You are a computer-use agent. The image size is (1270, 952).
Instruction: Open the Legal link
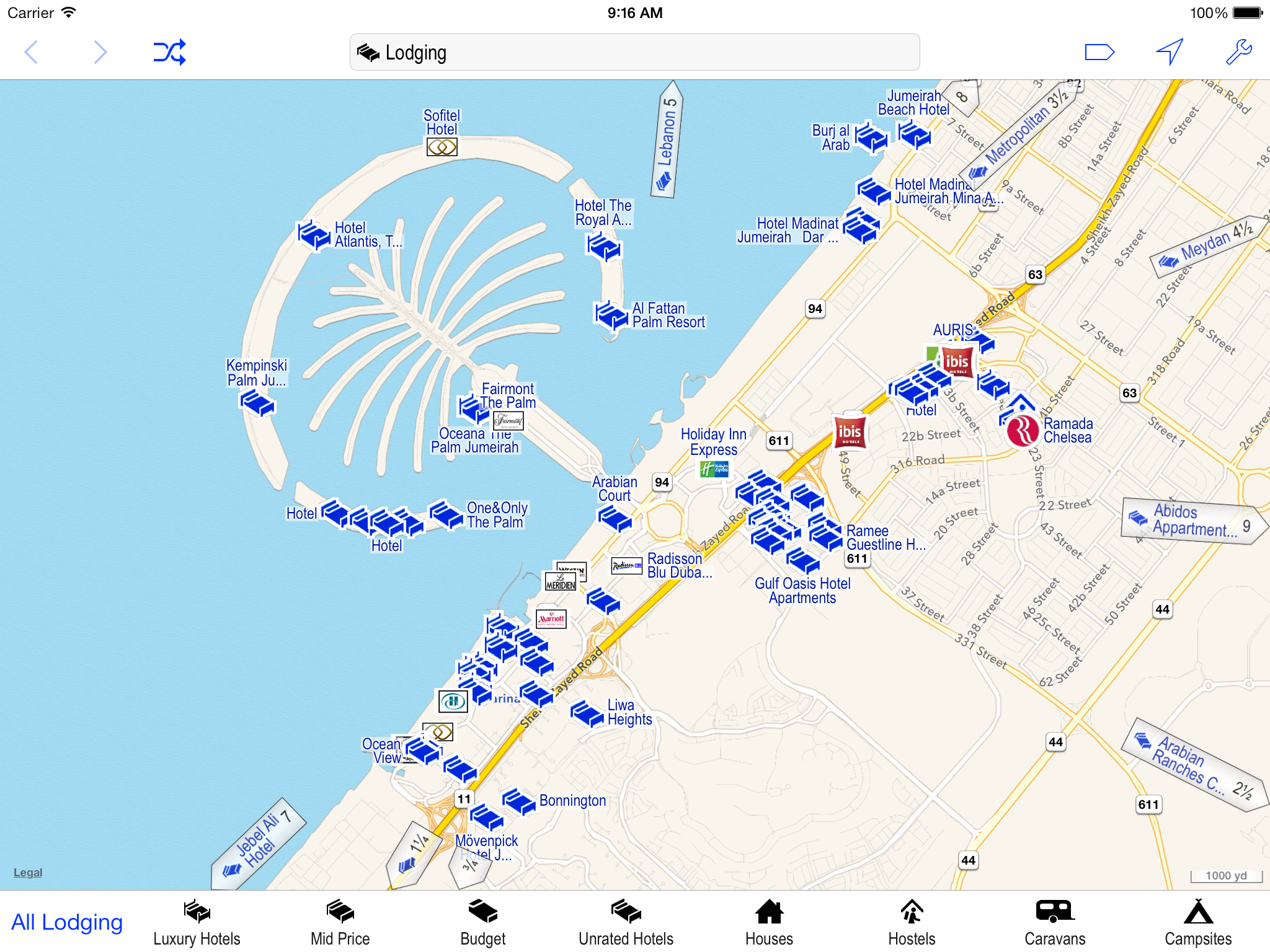coord(28,873)
